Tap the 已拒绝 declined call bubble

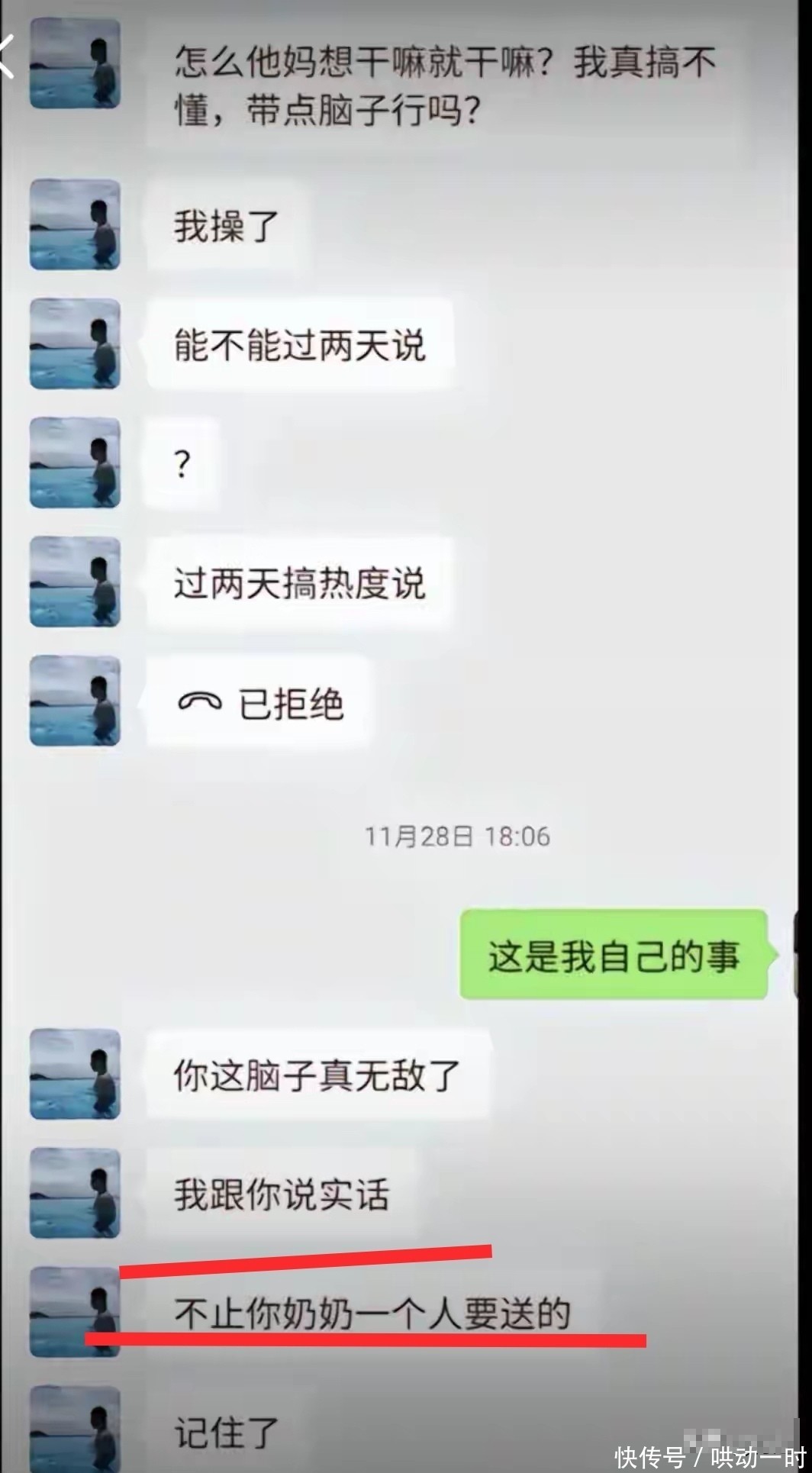pyautogui.click(x=260, y=703)
